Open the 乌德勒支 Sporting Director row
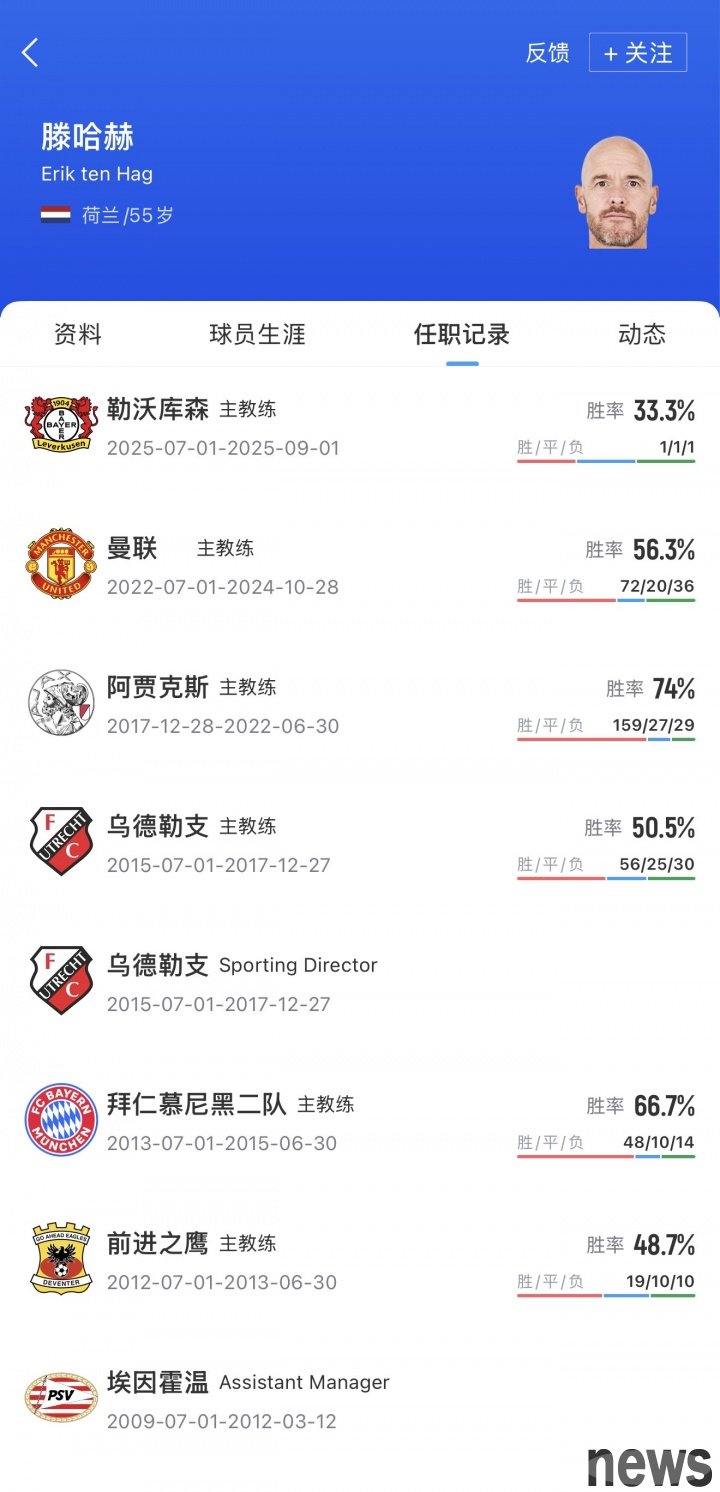Screen dimensions: 720x1492 point(360,983)
